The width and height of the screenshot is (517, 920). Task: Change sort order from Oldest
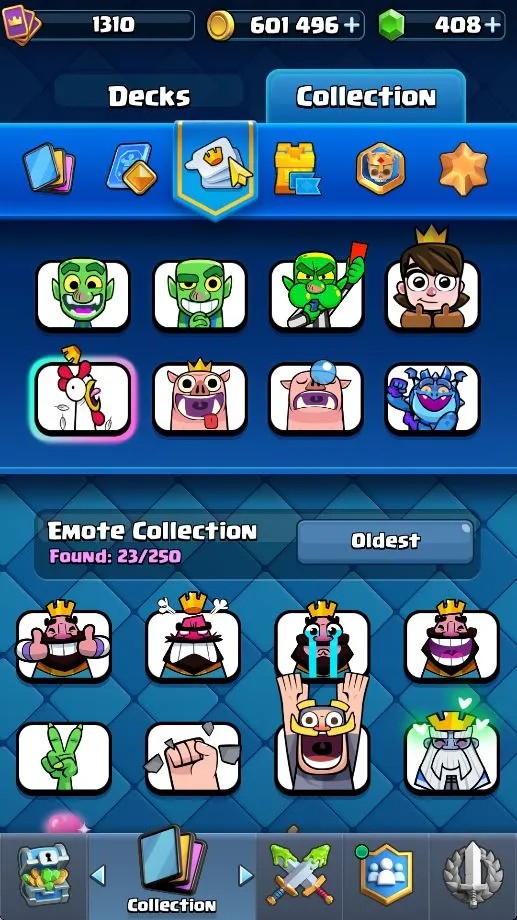[x=385, y=540]
